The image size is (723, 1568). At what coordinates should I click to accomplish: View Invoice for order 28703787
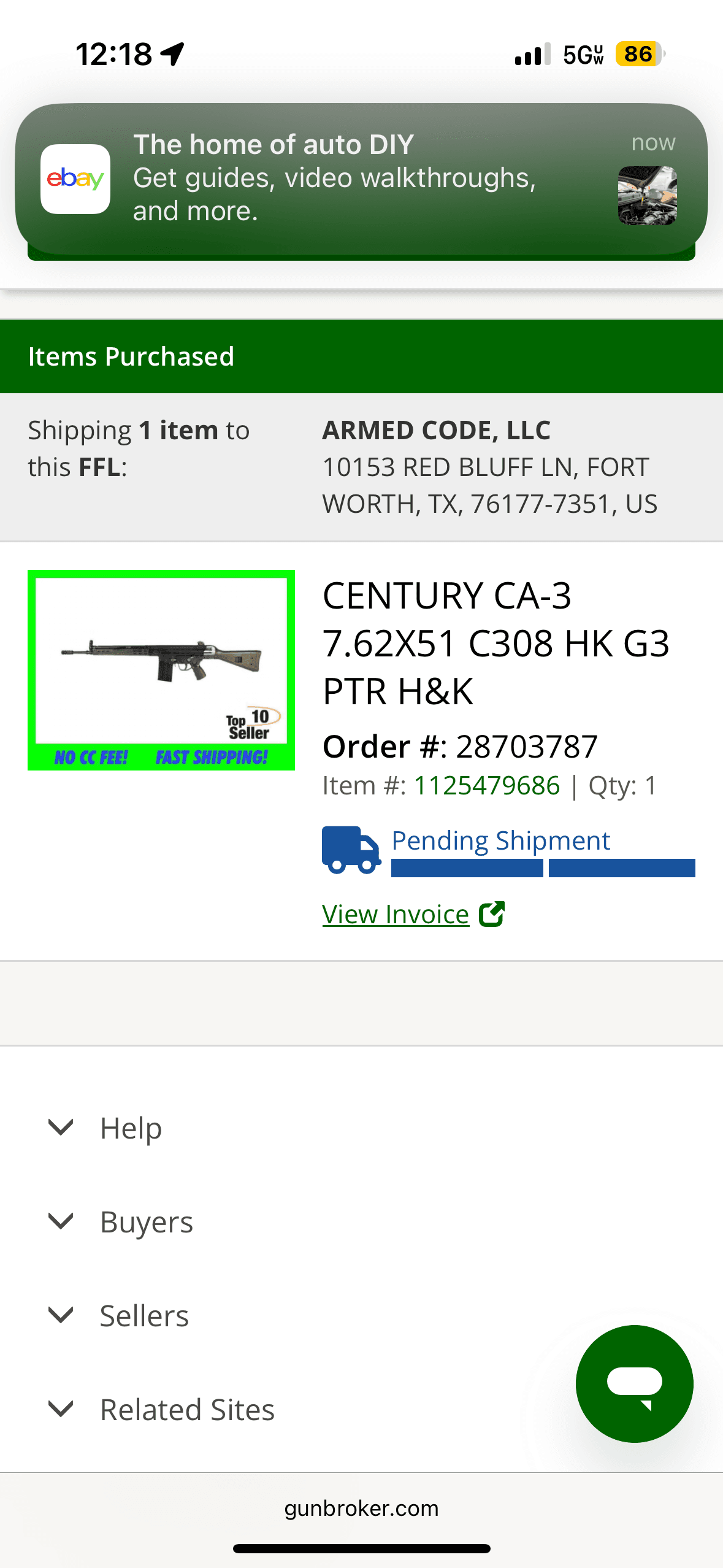[396, 915]
